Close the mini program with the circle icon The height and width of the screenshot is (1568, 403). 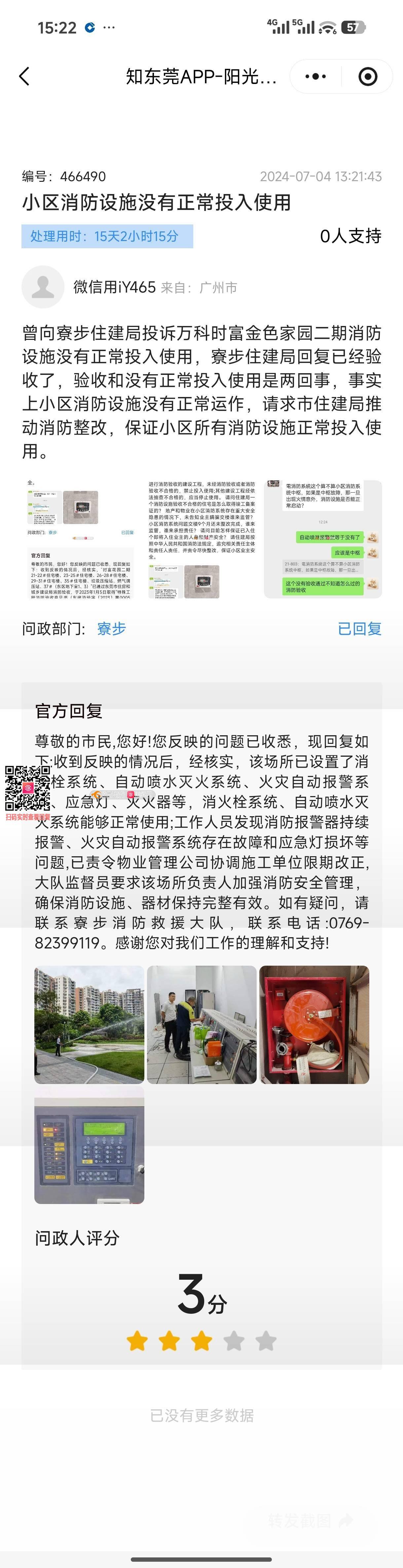(368, 77)
